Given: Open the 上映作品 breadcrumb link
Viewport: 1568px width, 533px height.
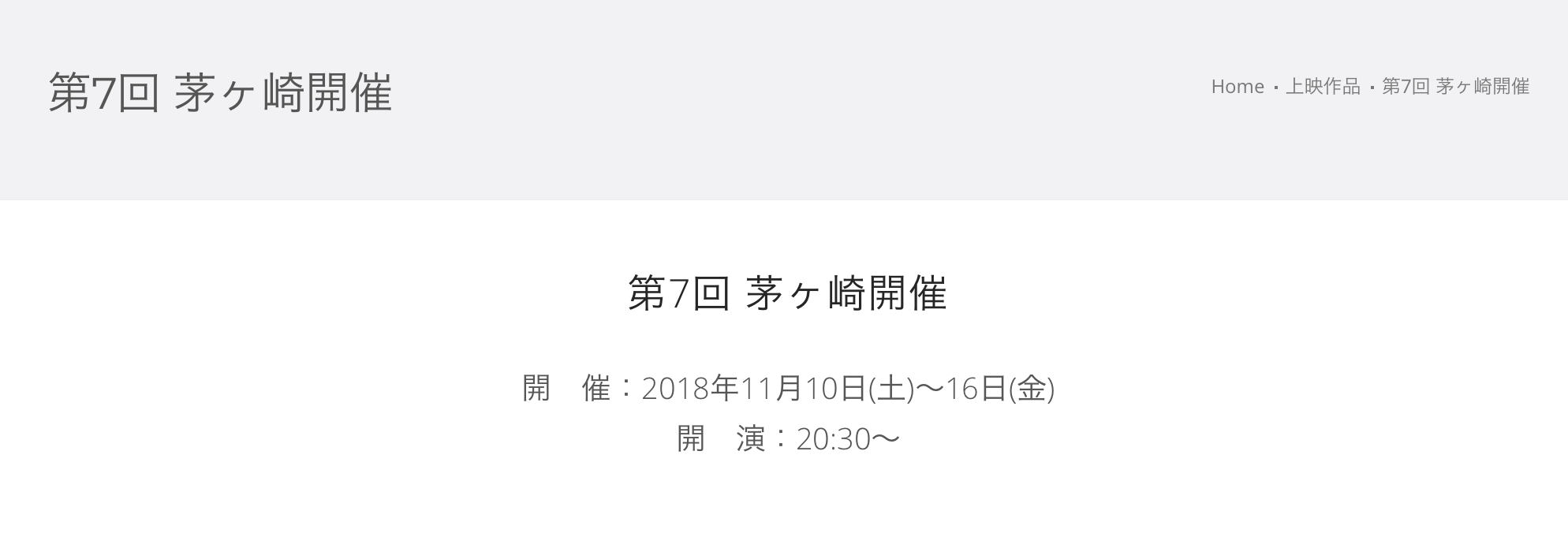Looking at the screenshot, I should [x=1323, y=87].
